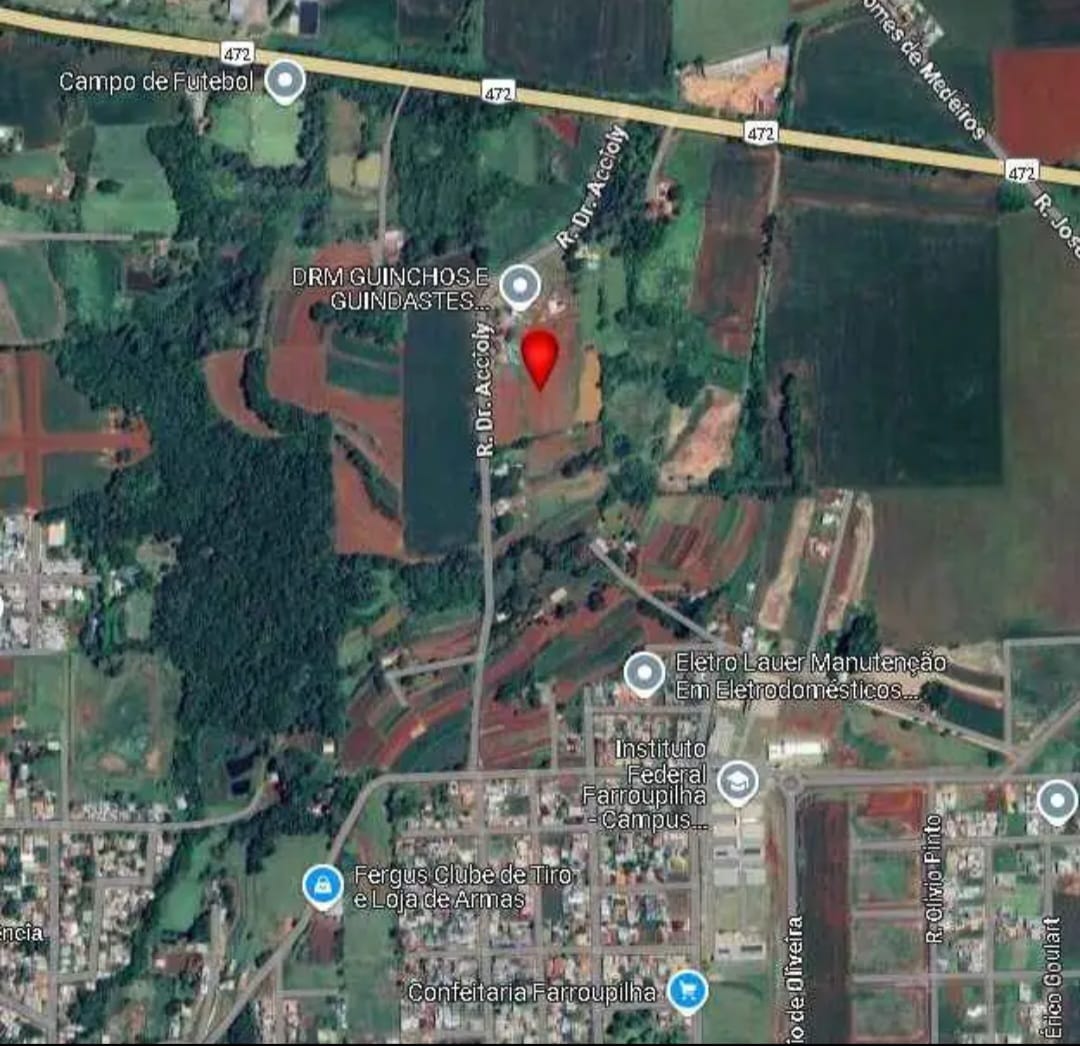Open Fergus Clube de Tiro shop pin

click(323, 887)
